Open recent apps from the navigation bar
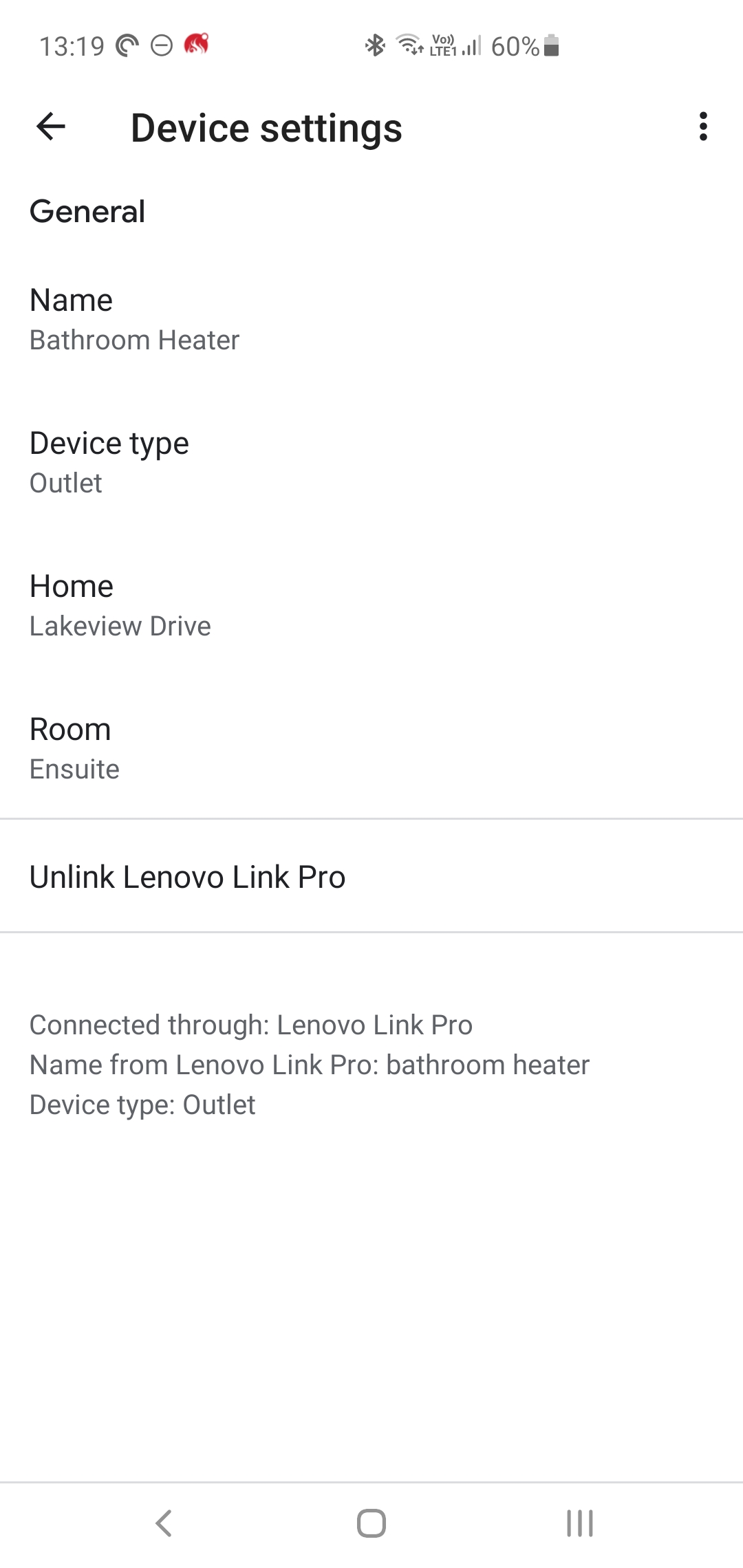The image size is (743, 1568). (579, 1523)
